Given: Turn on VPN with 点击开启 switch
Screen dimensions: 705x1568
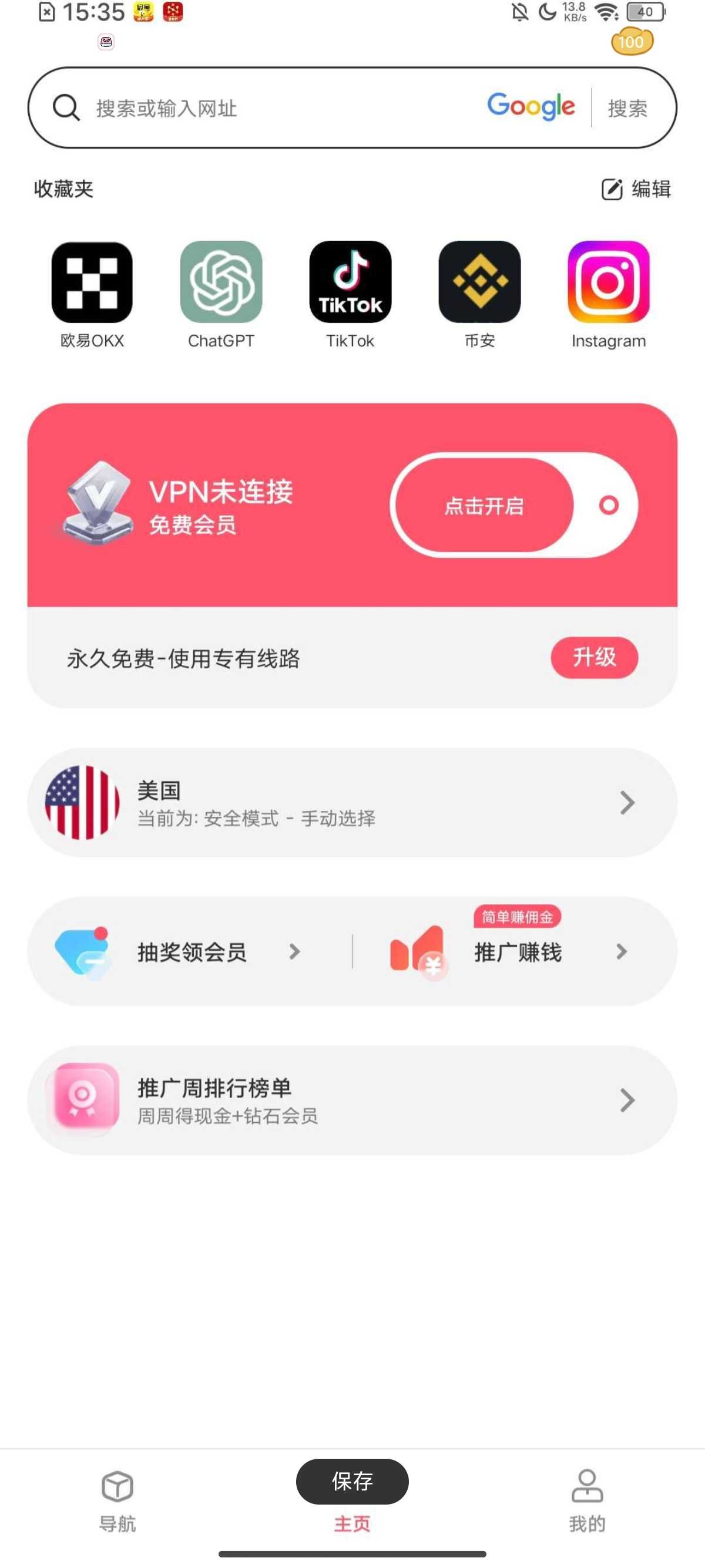Looking at the screenshot, I should tap(513, 505).
